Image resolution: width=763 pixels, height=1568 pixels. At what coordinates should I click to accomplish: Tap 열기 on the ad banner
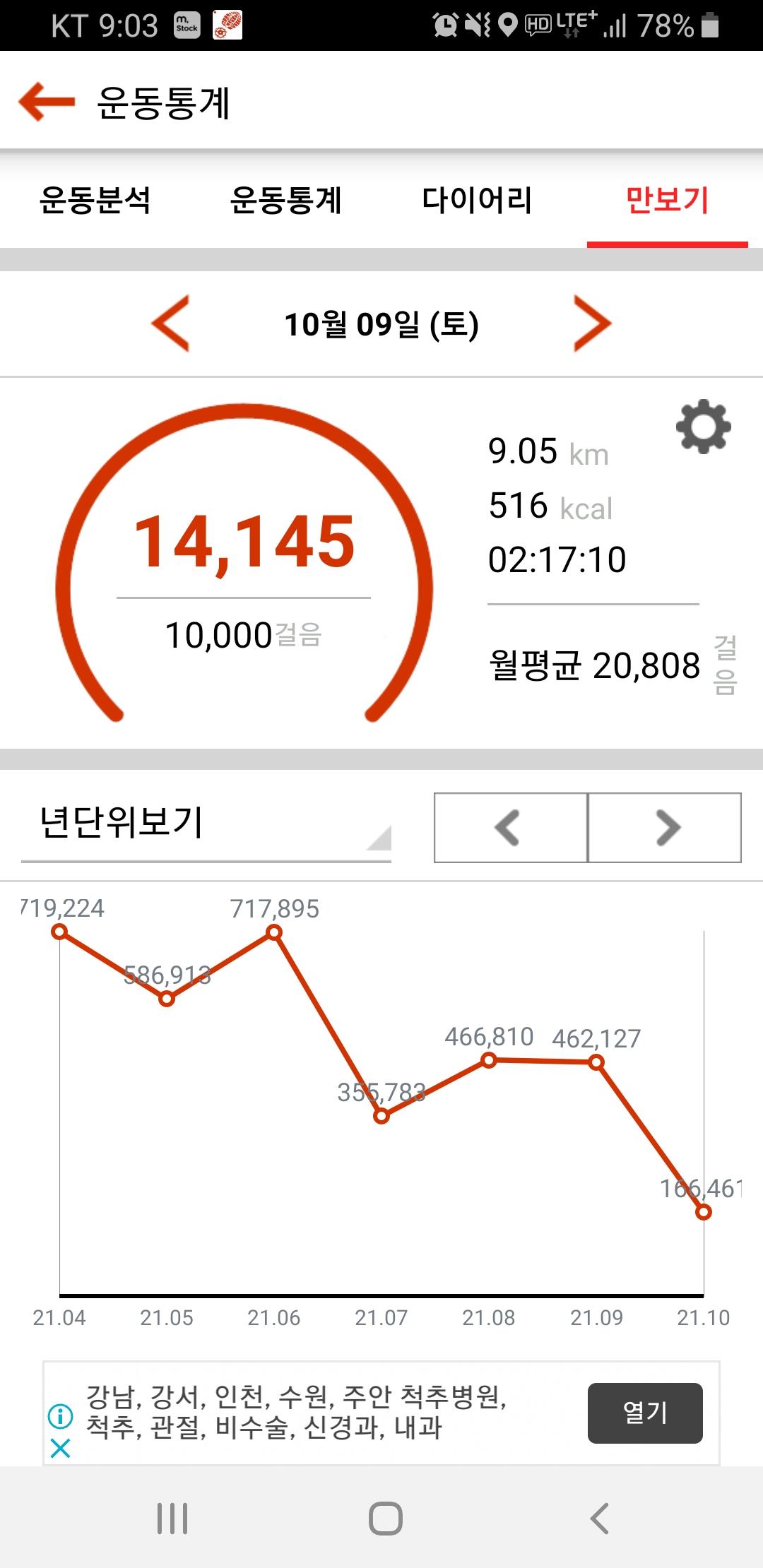pyautogui.click(x=645, y=1413)
